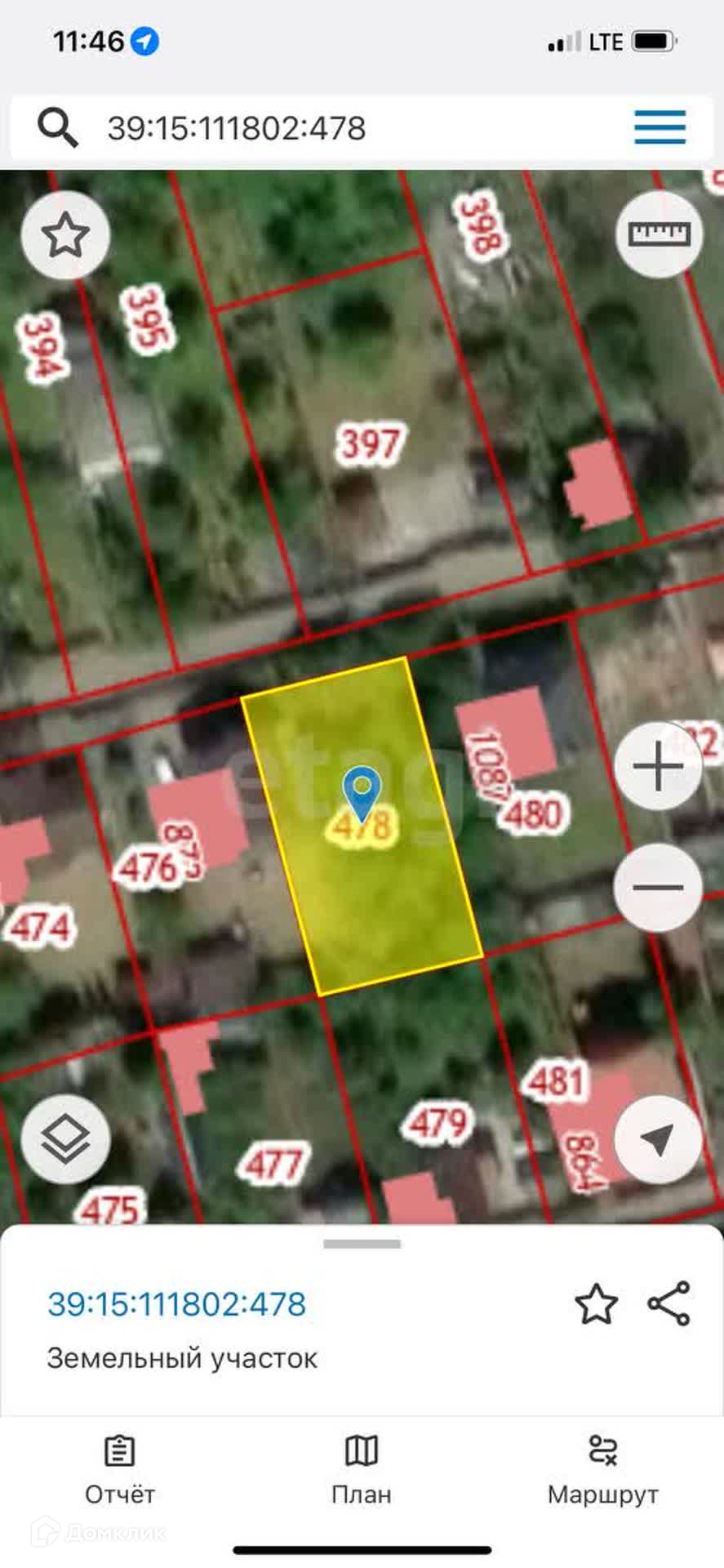The width and height of the screenshot is (724, 1568).
Task: Build a Маршрут to the parcel
Action: click(x=603, y=1470)
